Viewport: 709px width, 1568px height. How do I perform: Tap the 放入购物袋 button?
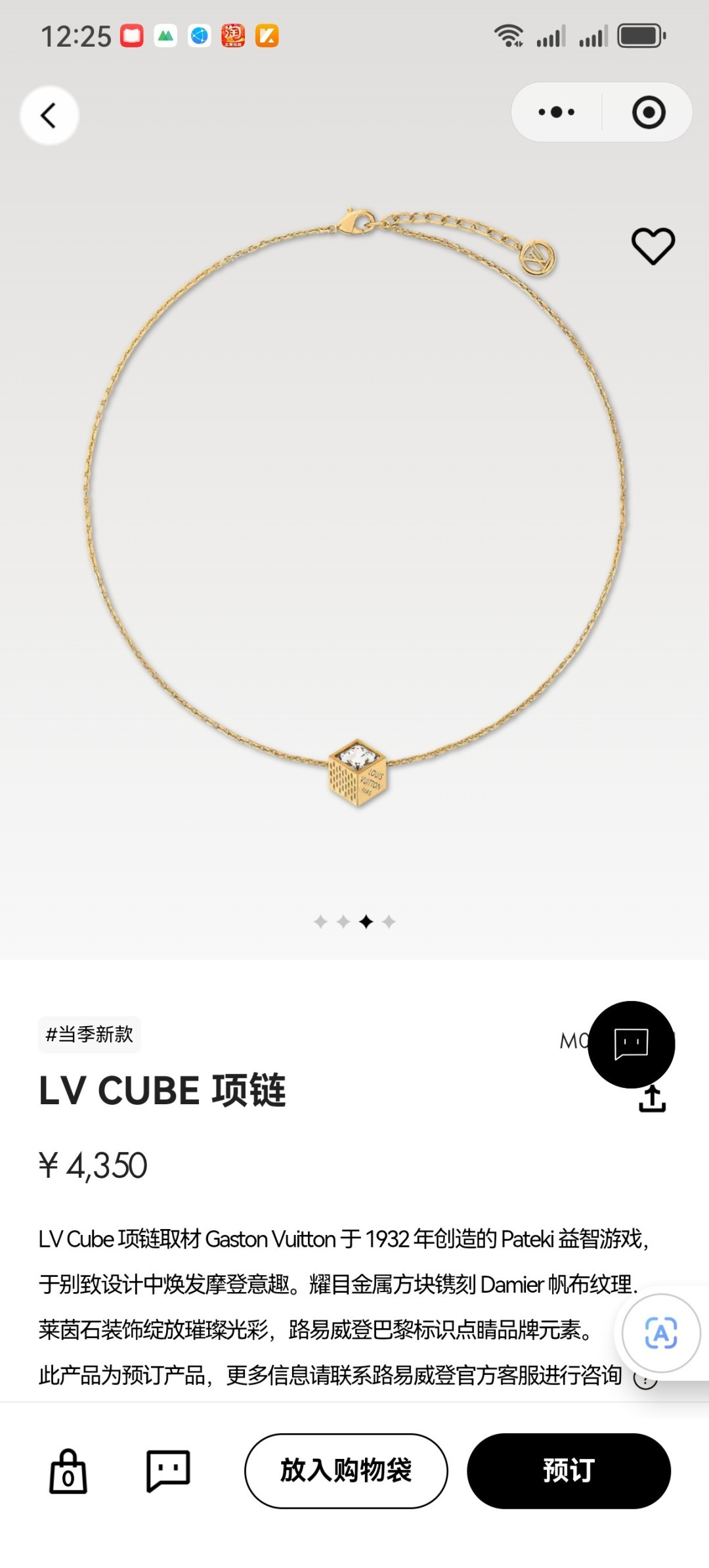coord(346,1471)
